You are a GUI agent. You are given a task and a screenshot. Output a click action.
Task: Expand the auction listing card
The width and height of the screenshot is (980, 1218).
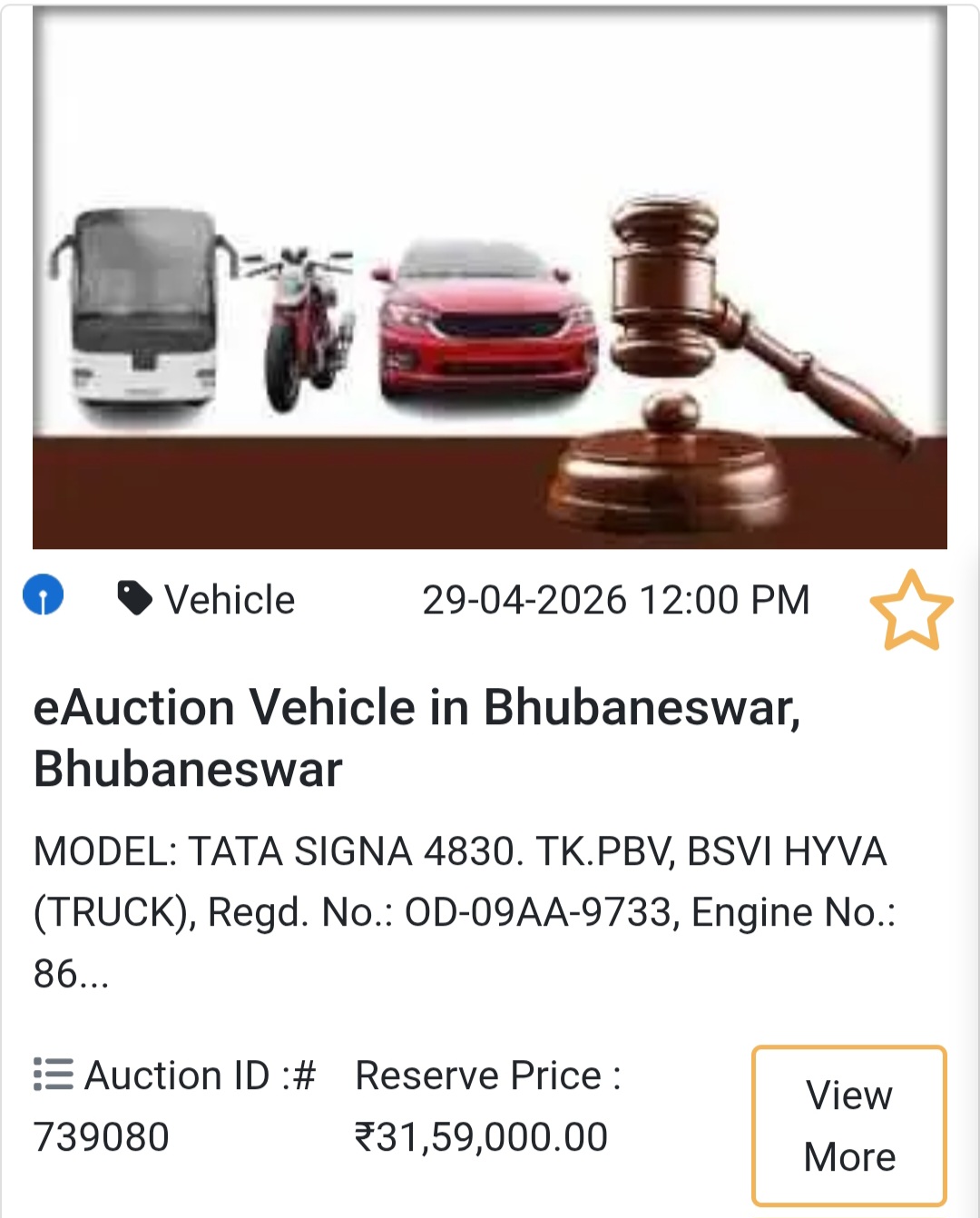coord(848,1126)
